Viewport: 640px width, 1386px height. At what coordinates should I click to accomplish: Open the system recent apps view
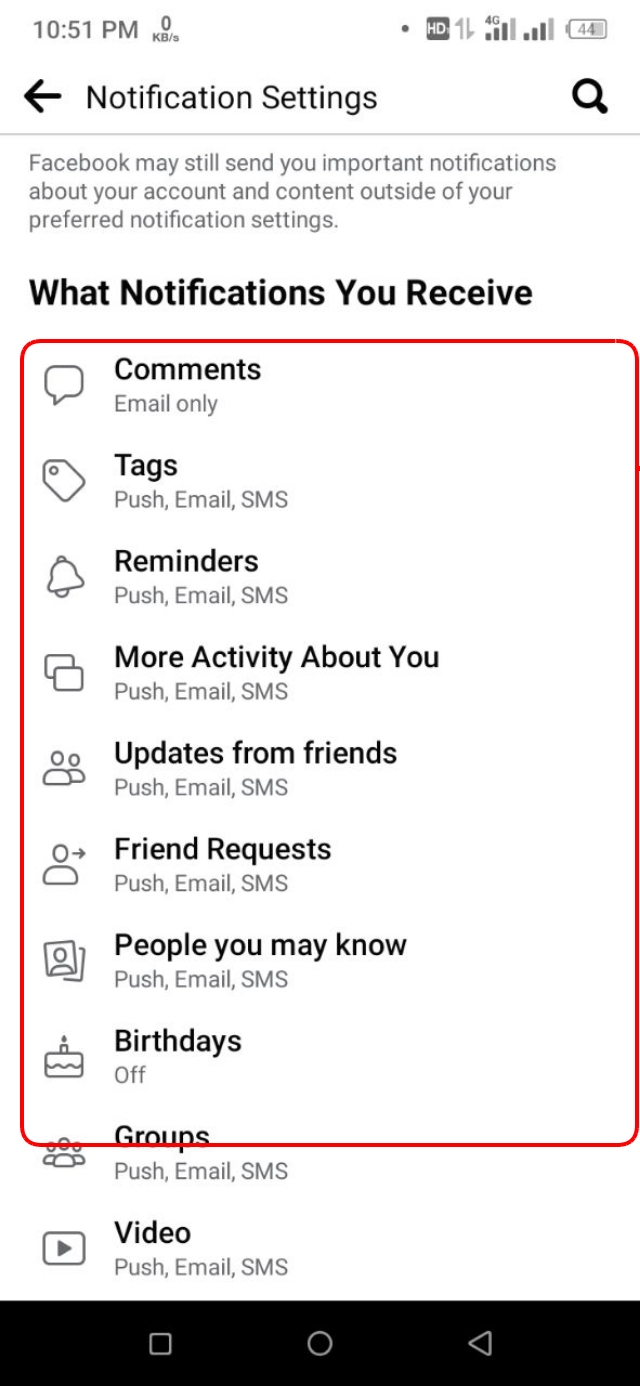coord(160,1343)
